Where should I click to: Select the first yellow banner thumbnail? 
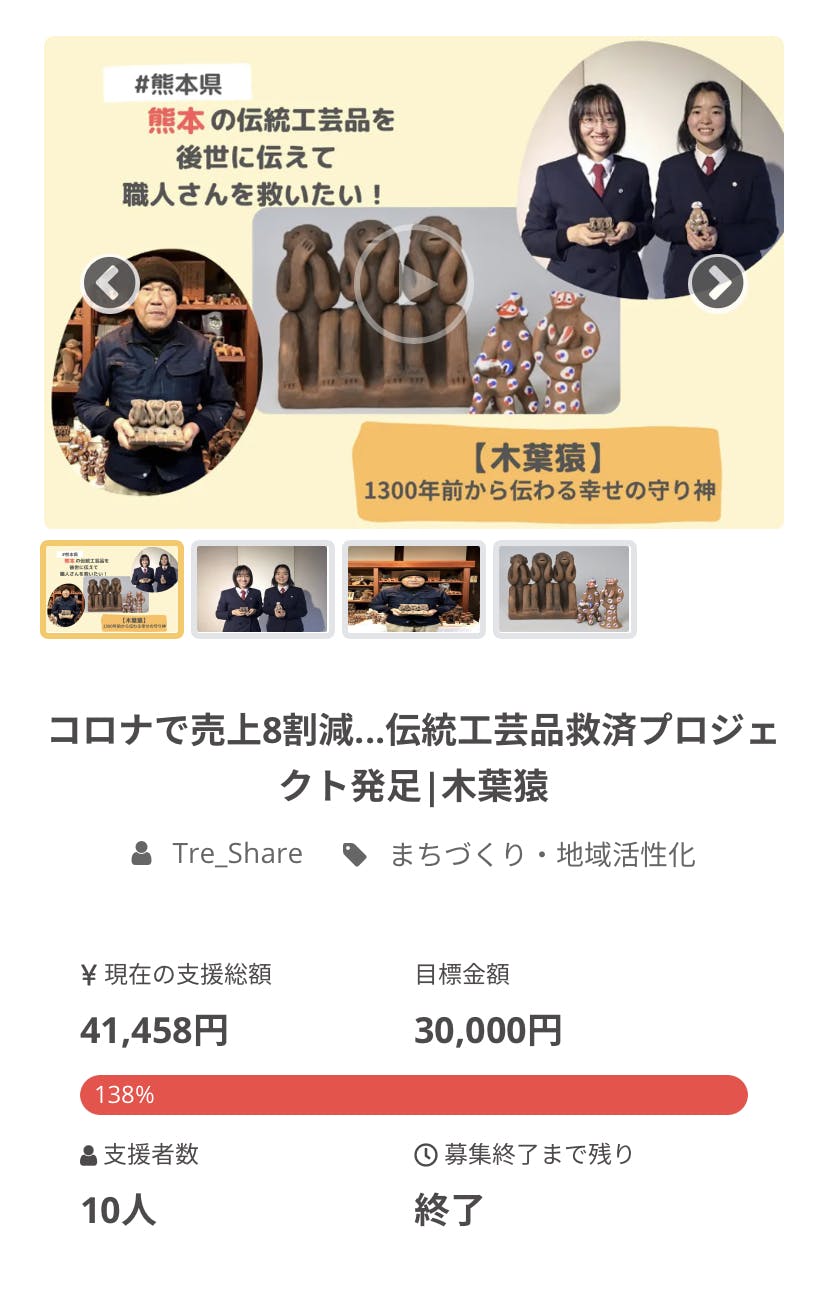(x=112, y=589)
